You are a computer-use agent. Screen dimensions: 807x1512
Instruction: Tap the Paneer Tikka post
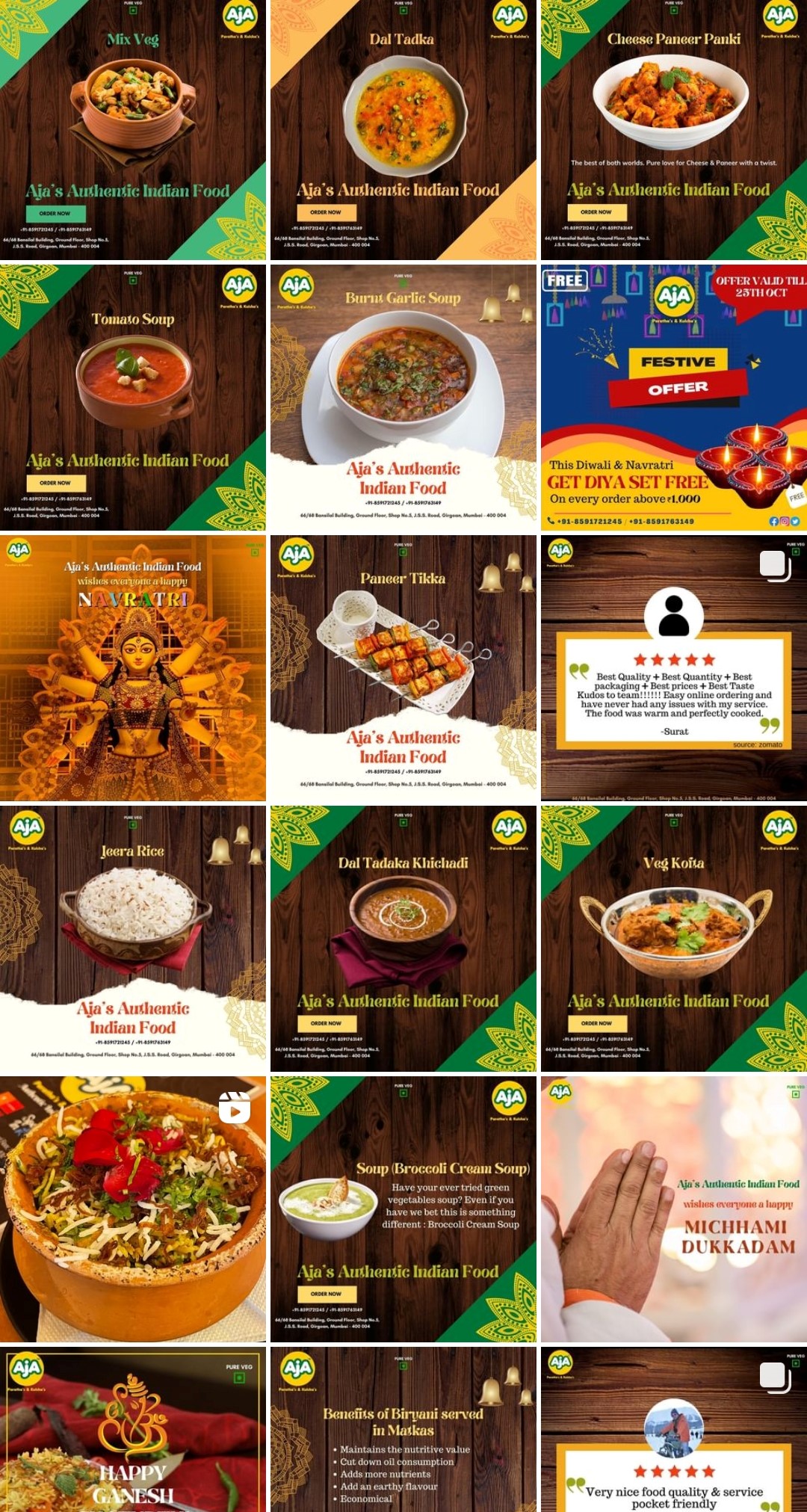pos(403,668)
